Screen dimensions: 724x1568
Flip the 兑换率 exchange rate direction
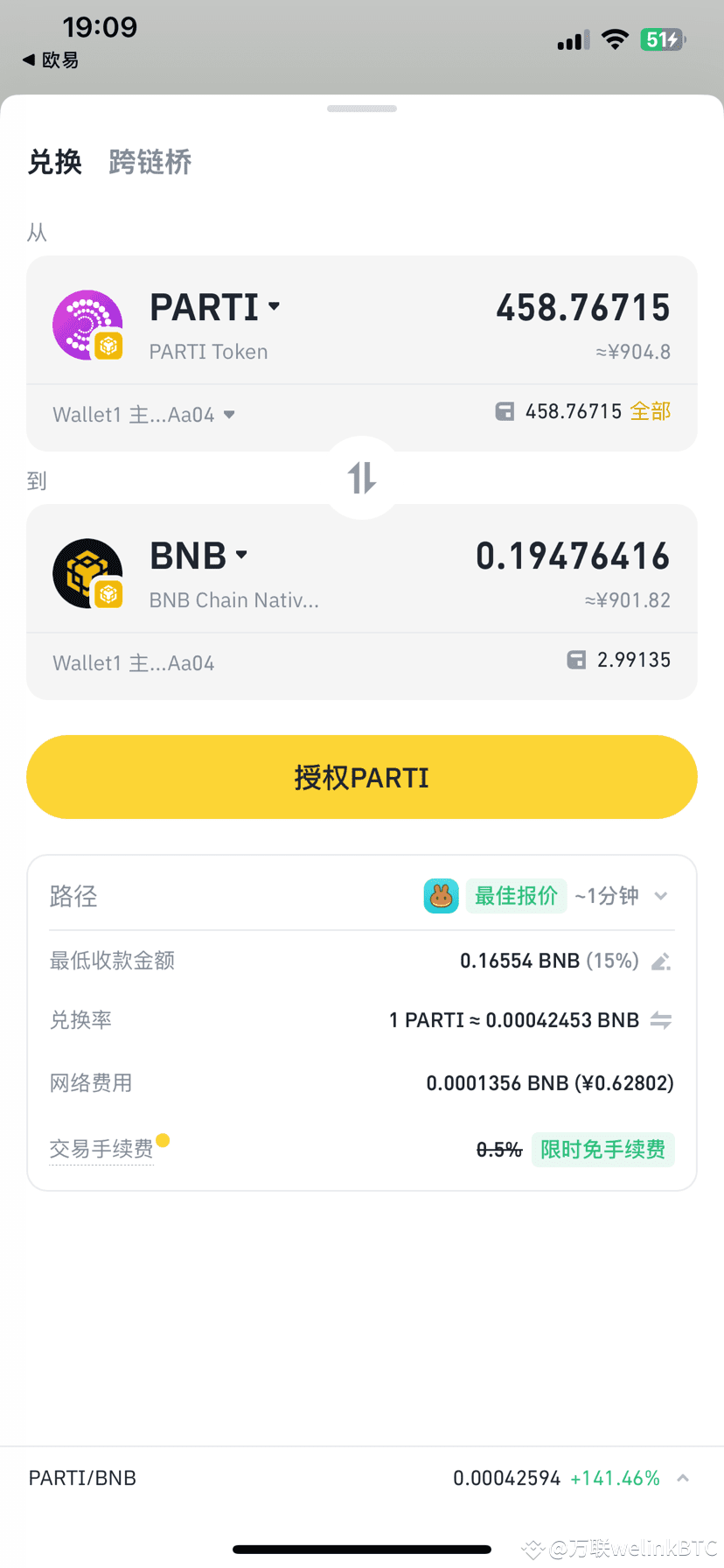[x=661, y=1020]
